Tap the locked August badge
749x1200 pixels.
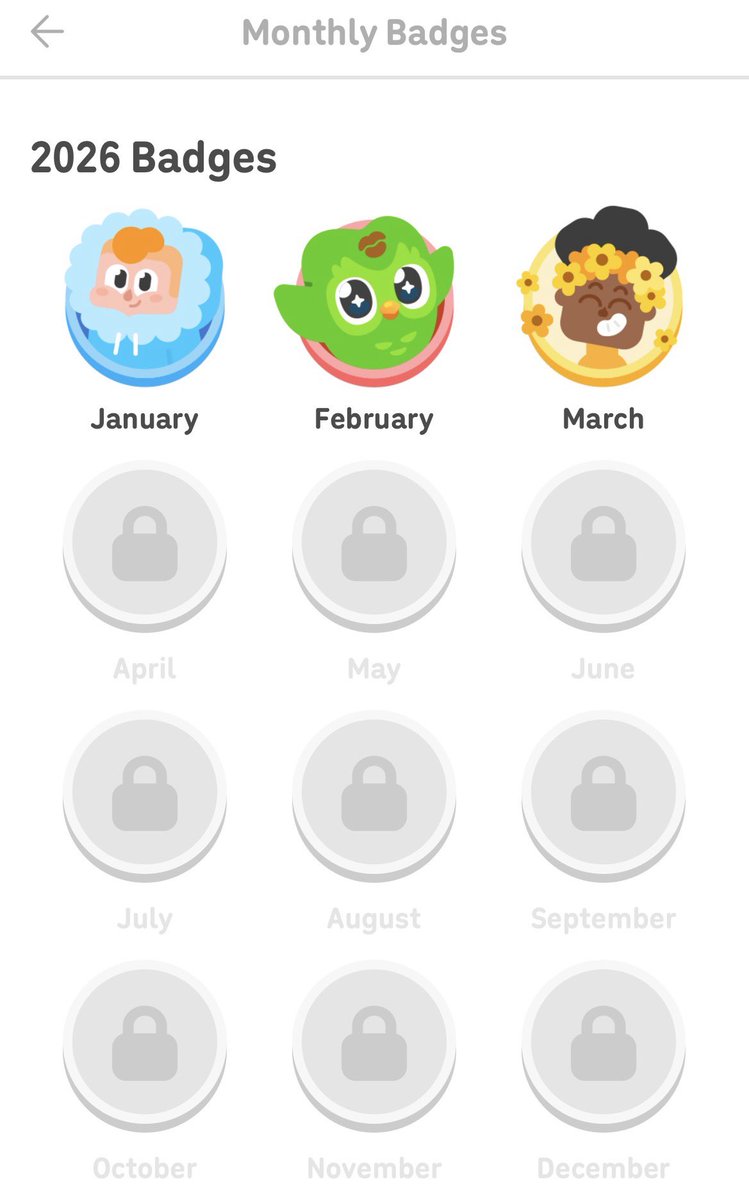[x=374, y=796]
